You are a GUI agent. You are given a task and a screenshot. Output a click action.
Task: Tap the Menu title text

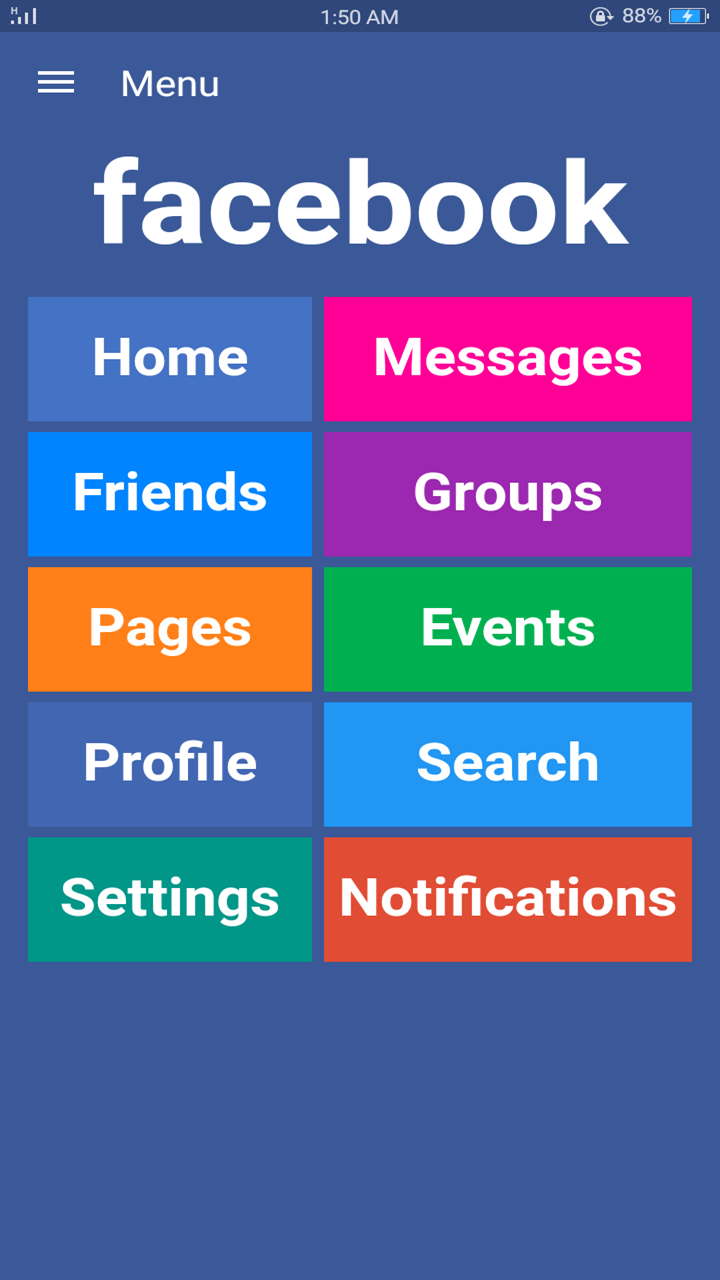(169, 84)
